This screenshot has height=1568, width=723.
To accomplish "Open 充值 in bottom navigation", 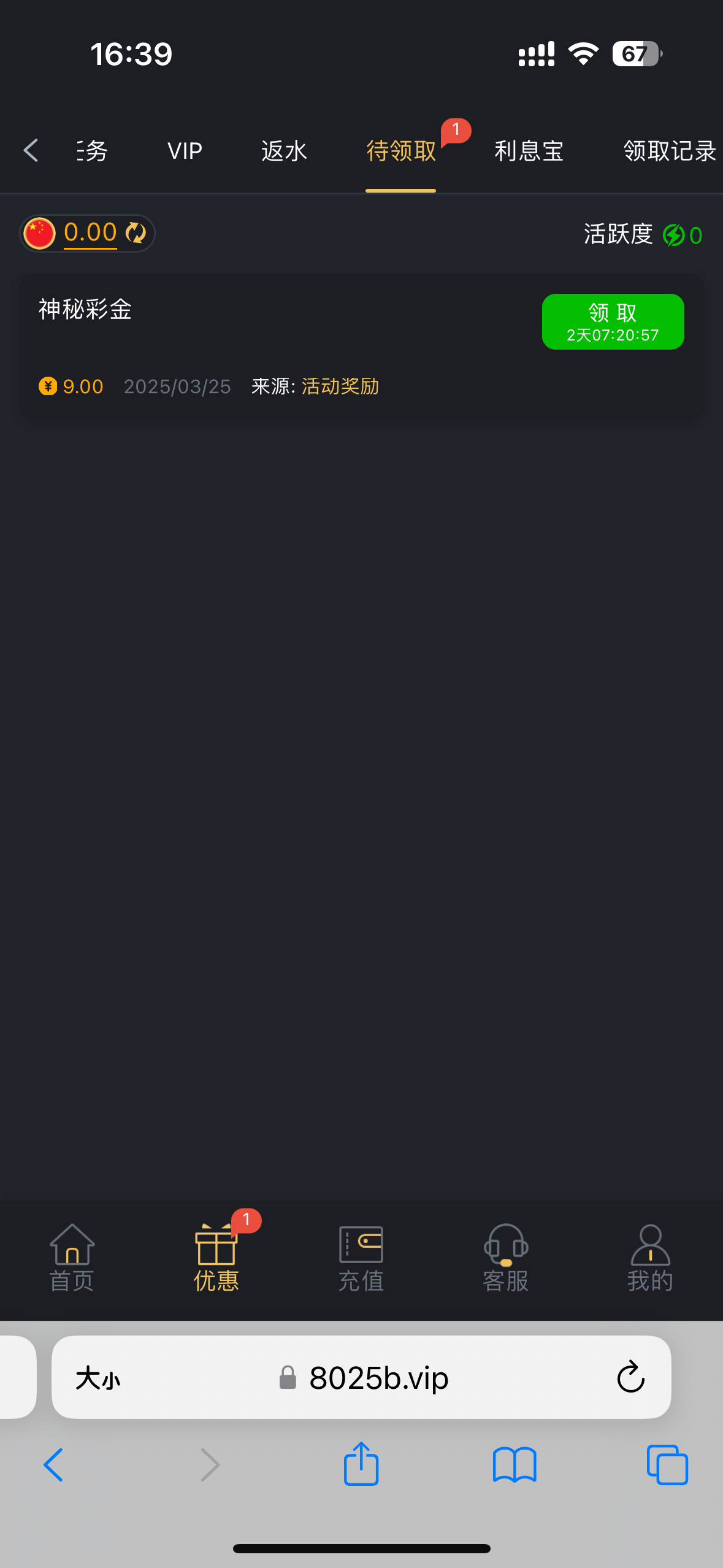I will click(x=361, y=1258).
